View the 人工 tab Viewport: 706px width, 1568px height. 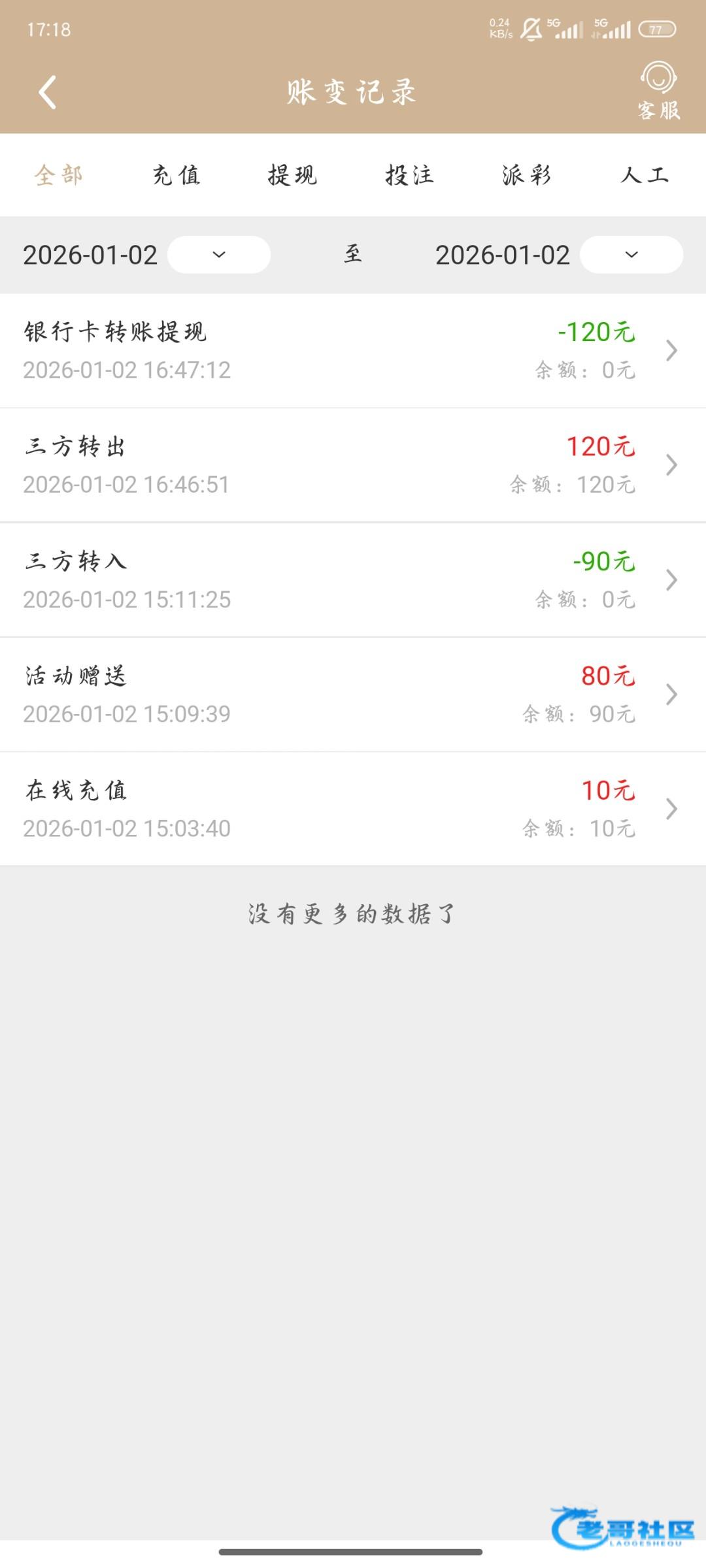[645, 175]
